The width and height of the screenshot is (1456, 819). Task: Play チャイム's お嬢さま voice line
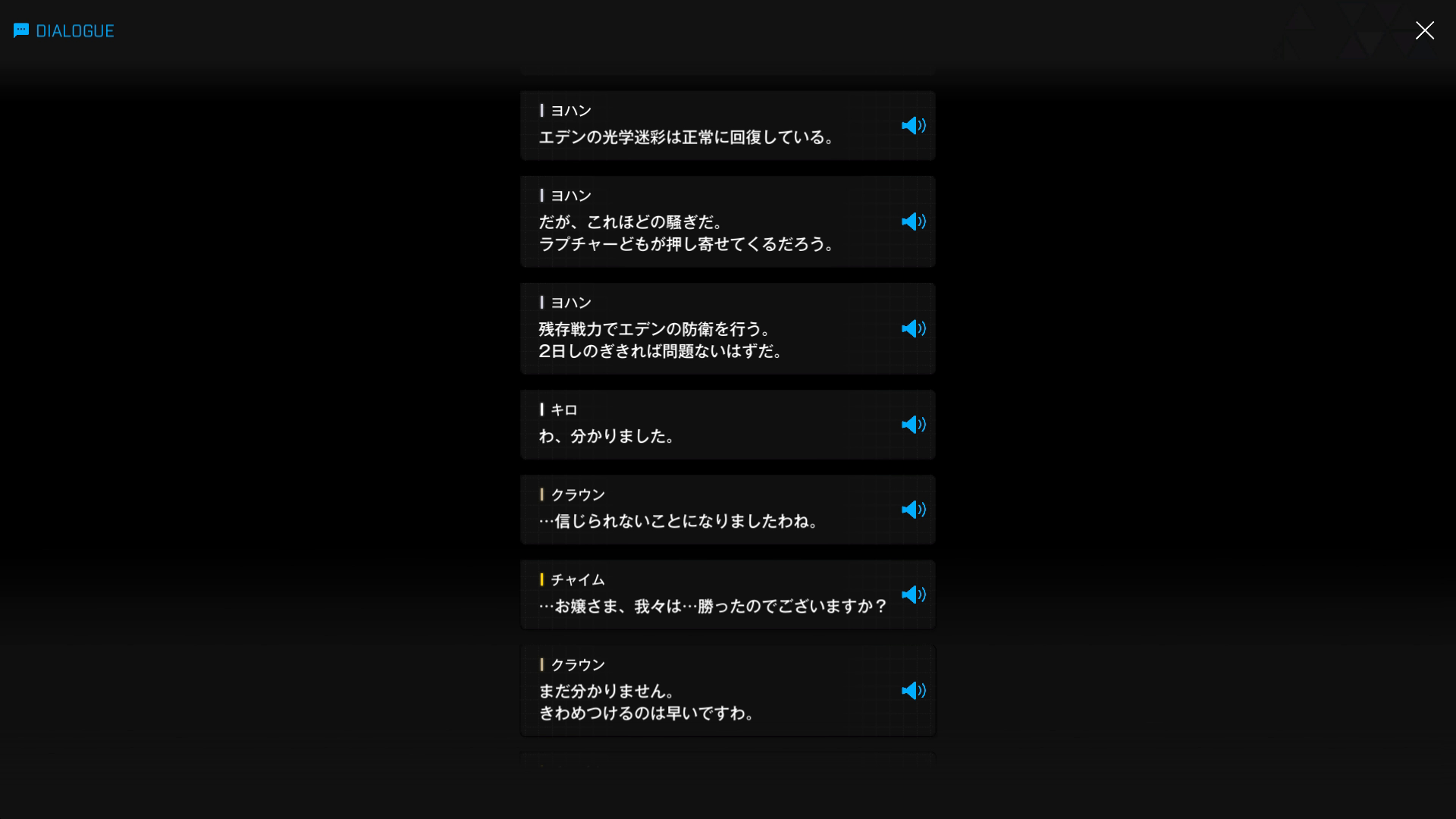[913, 595]
